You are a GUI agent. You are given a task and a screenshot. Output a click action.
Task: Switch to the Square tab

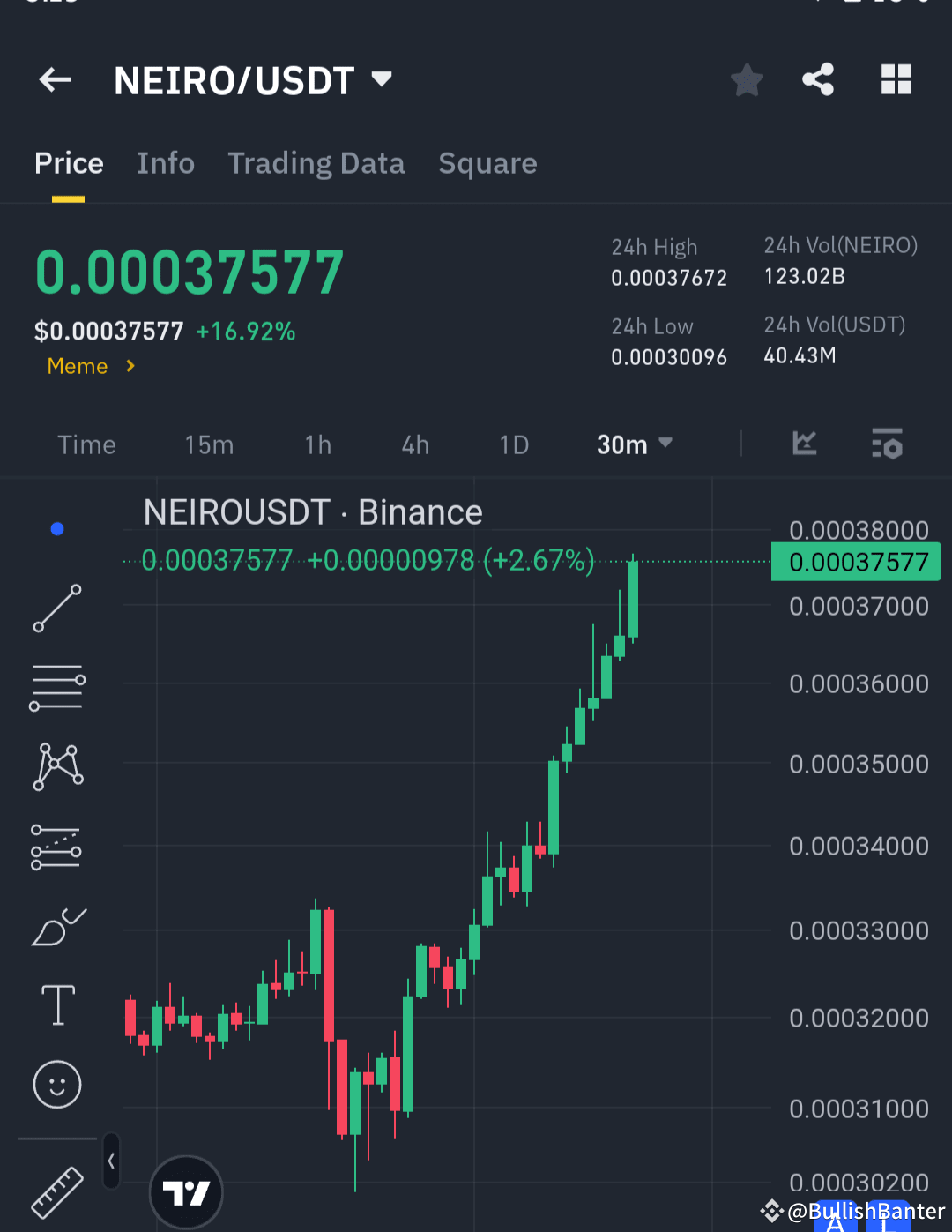[x=487, y=163]
